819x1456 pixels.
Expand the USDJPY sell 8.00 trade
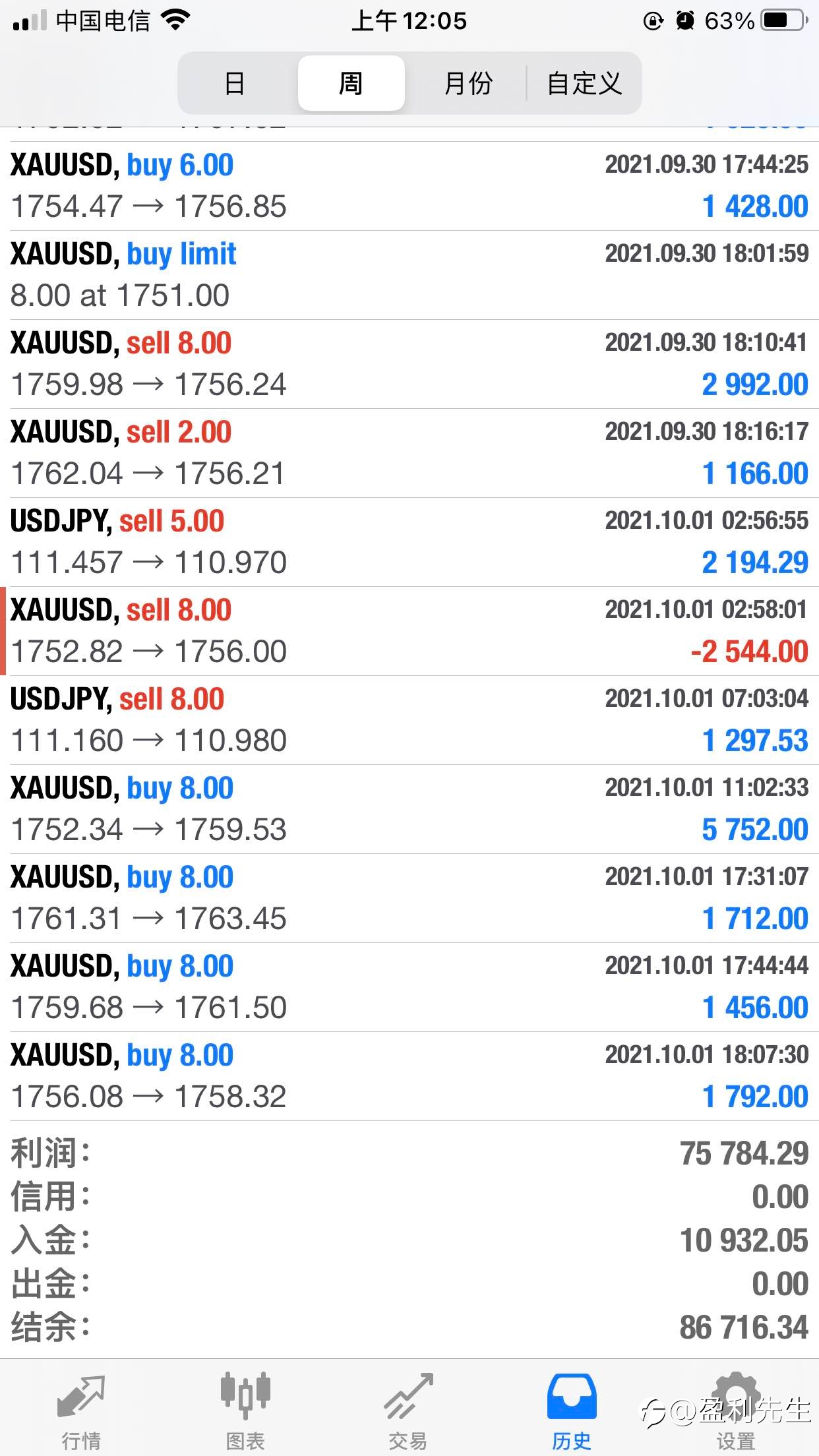tap(409, 720)
